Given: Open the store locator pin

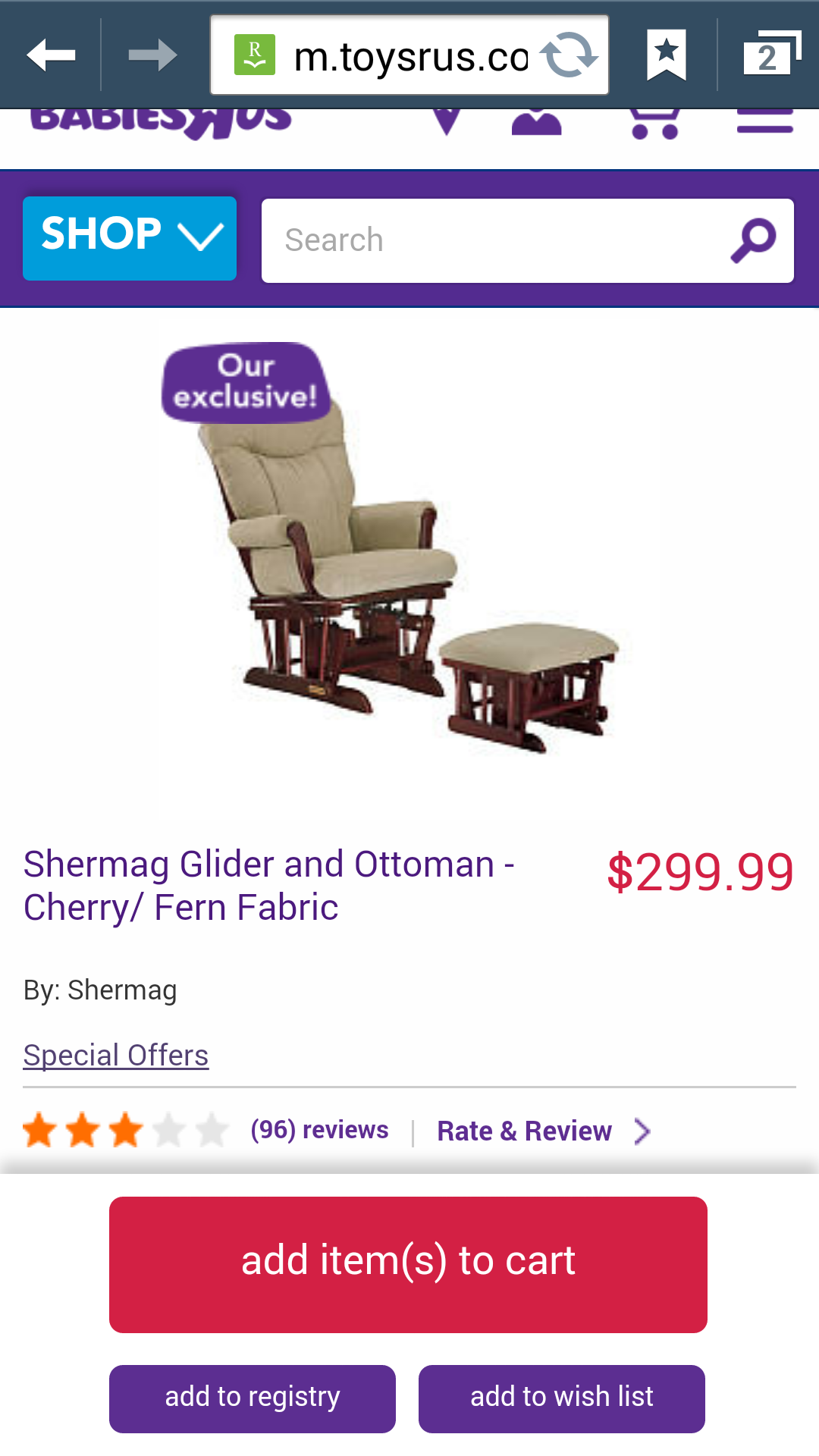Looking at the screenshot, I should point(446,121).
